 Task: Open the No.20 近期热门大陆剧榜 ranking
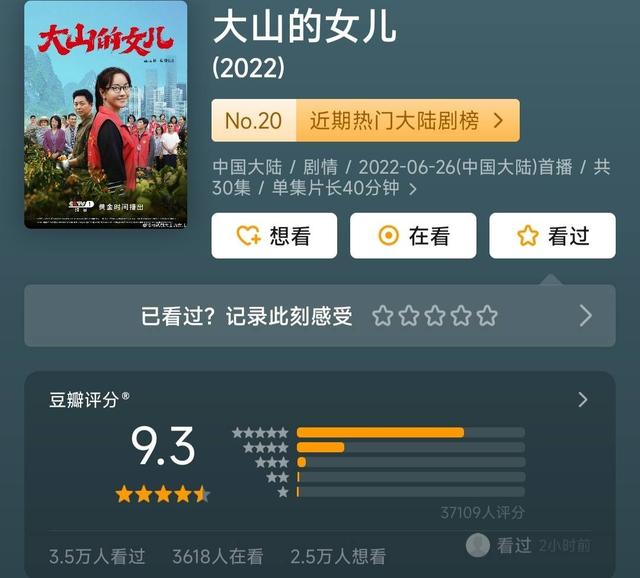click(x=365, y=121)
